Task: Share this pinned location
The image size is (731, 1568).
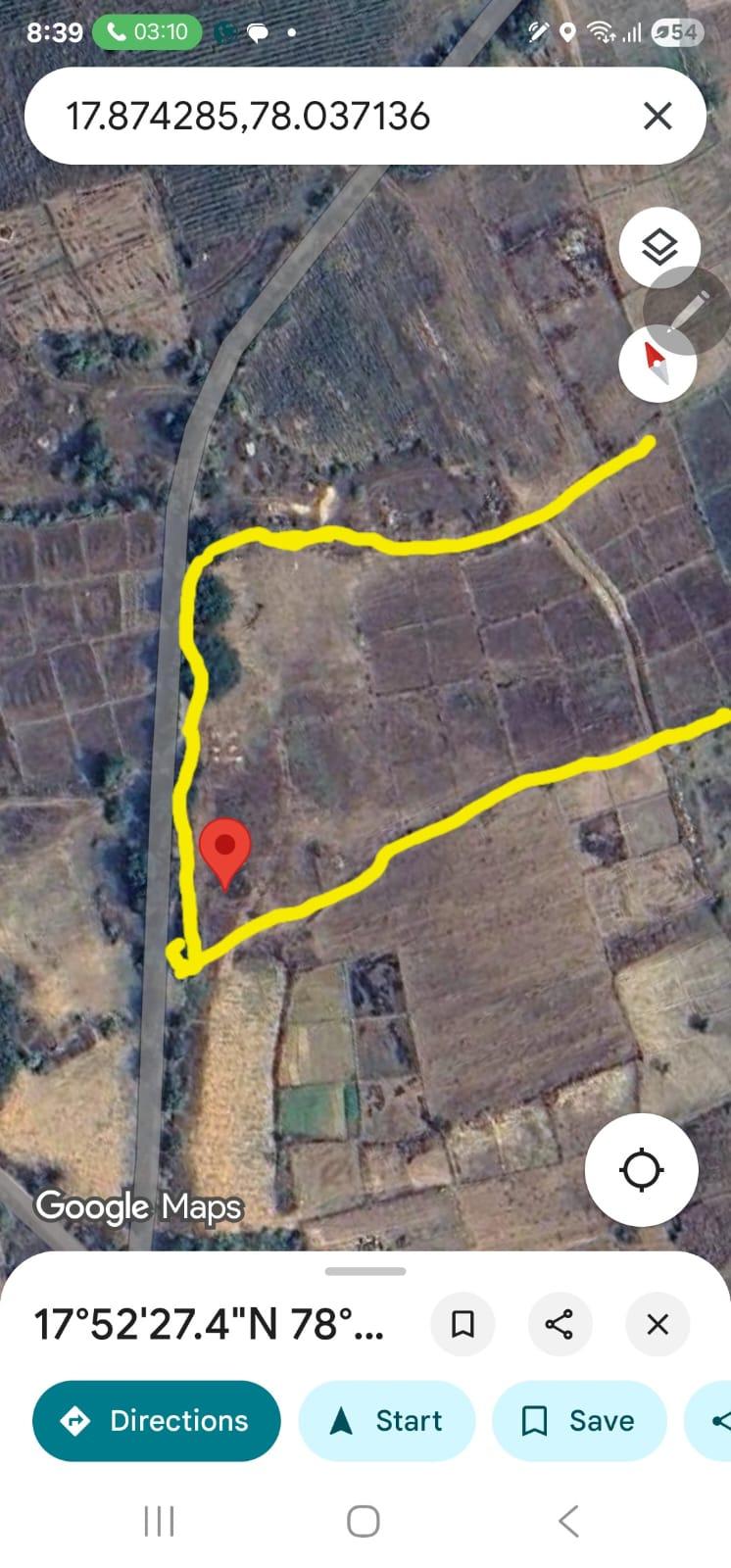Action: click(x=560, y=1325)
